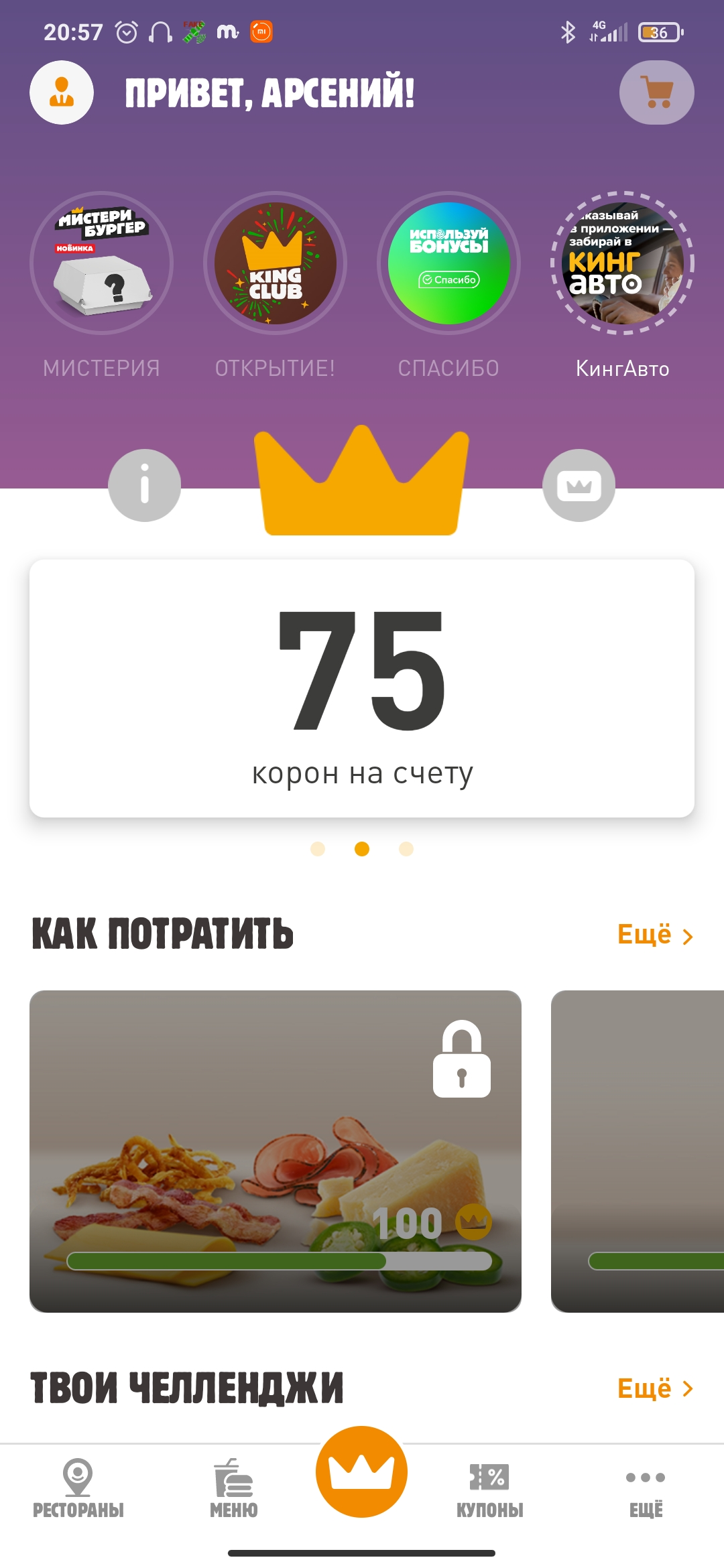724x1568 pixels.
Task: Open the shopping cart
Action: [x=656, y=92]
